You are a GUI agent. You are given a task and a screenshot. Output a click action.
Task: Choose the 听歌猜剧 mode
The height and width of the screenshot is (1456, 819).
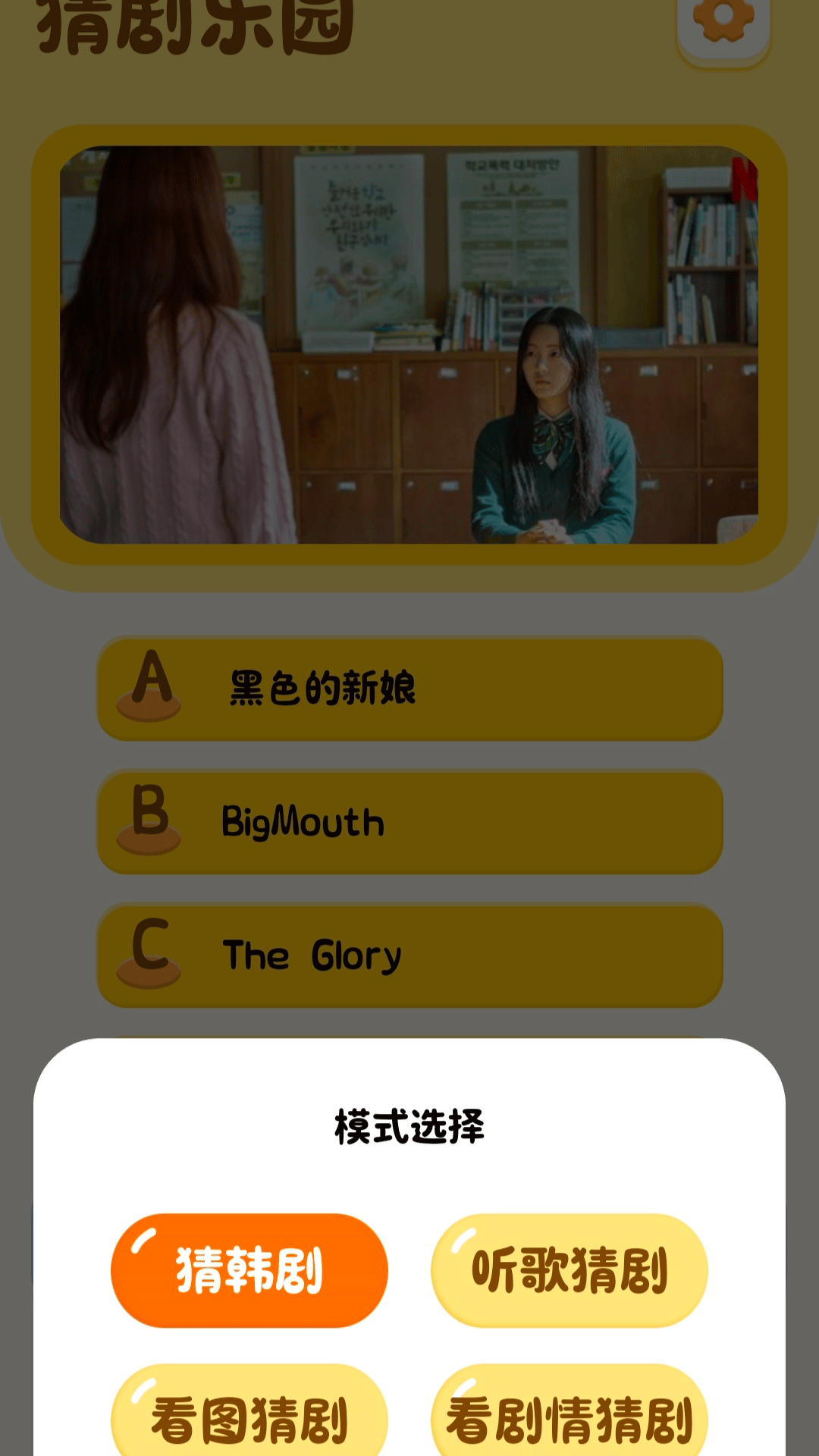pos(569,1270)
